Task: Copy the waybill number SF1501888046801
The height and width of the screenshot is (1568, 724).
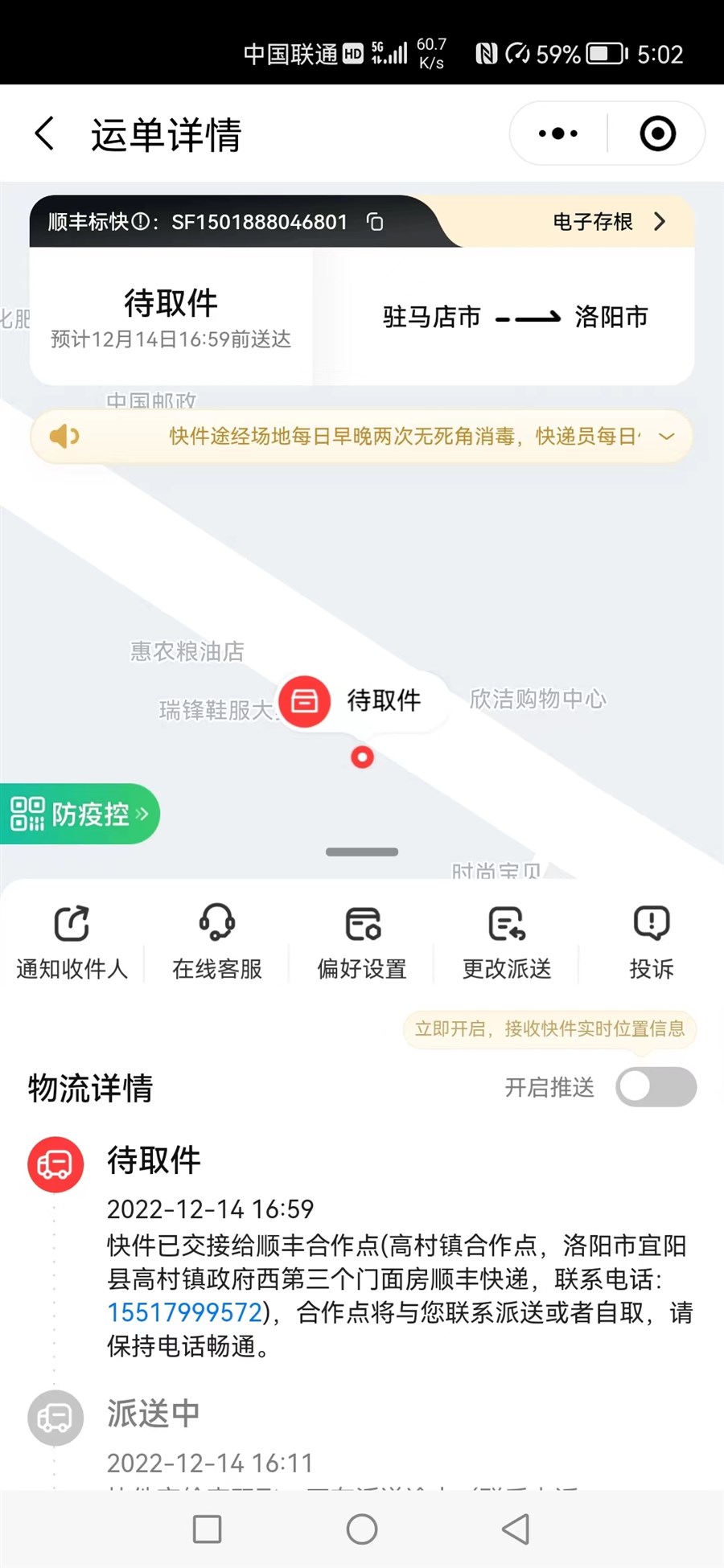Action: [x=375, y=222]
